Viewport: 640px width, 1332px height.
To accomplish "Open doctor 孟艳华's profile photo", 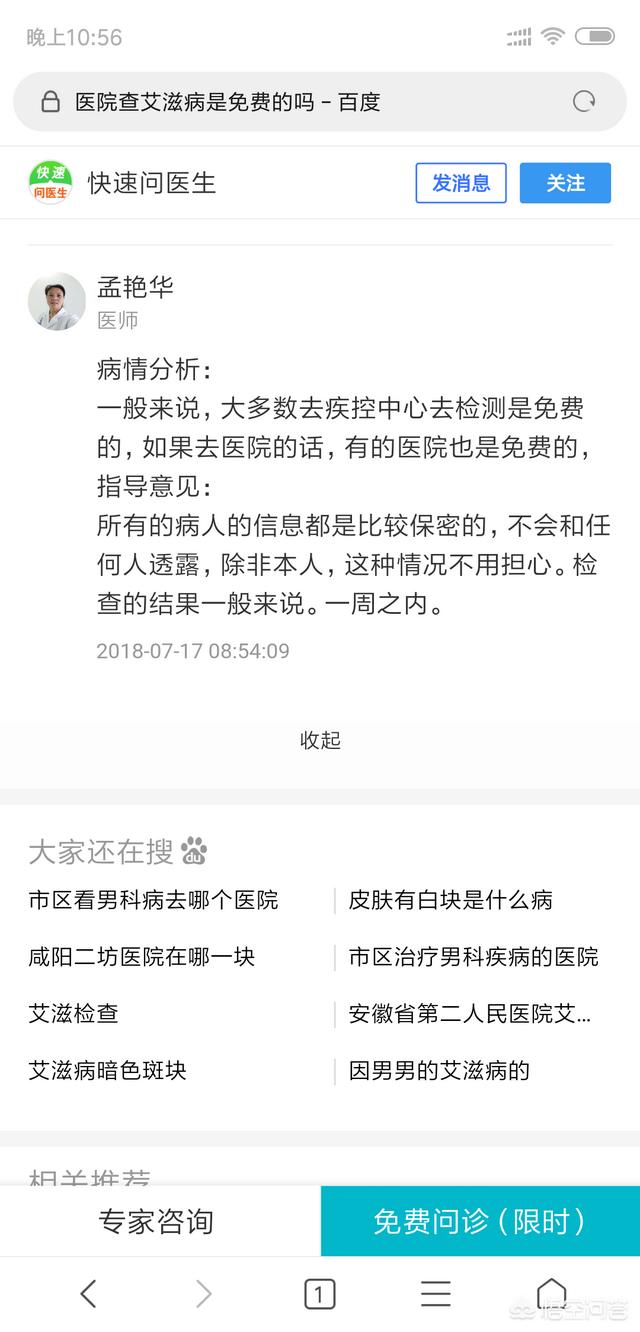I will click(57, 301).
